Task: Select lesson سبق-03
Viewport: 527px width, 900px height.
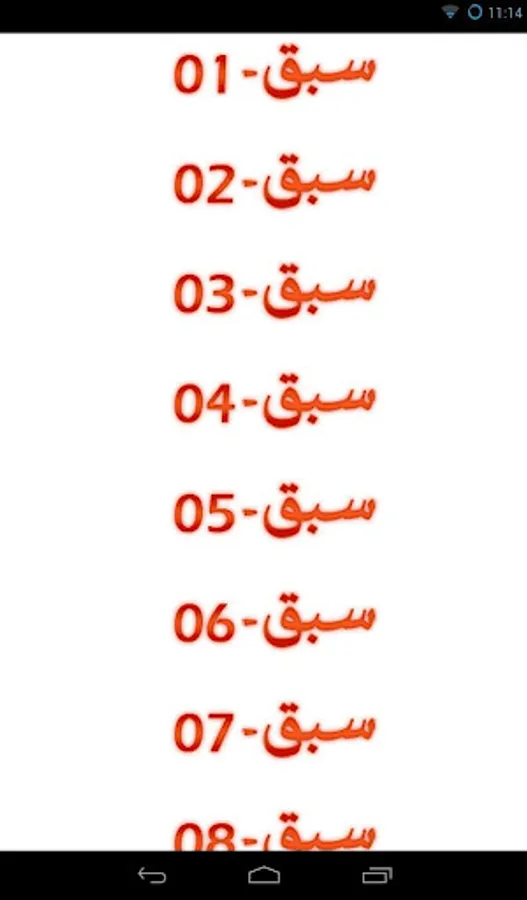Action: [274, 290]
